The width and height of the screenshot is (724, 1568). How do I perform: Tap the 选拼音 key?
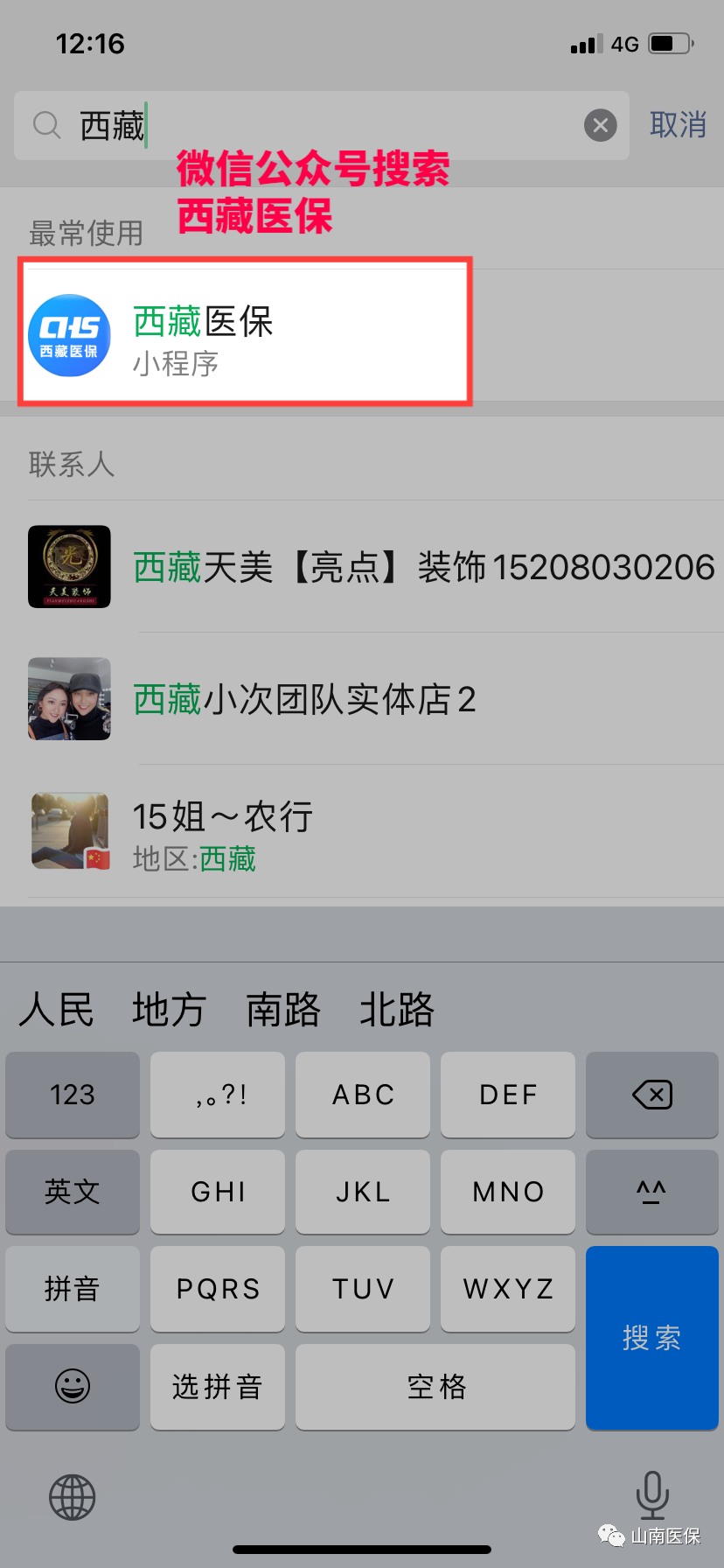click(x=218, y=1386)
